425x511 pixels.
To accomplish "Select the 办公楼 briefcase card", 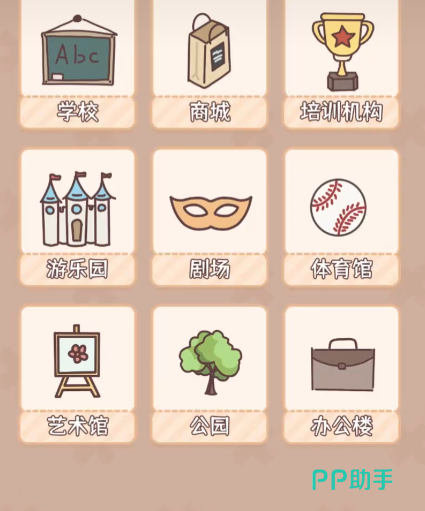I will pyautogui.click(x=342, y=375).
